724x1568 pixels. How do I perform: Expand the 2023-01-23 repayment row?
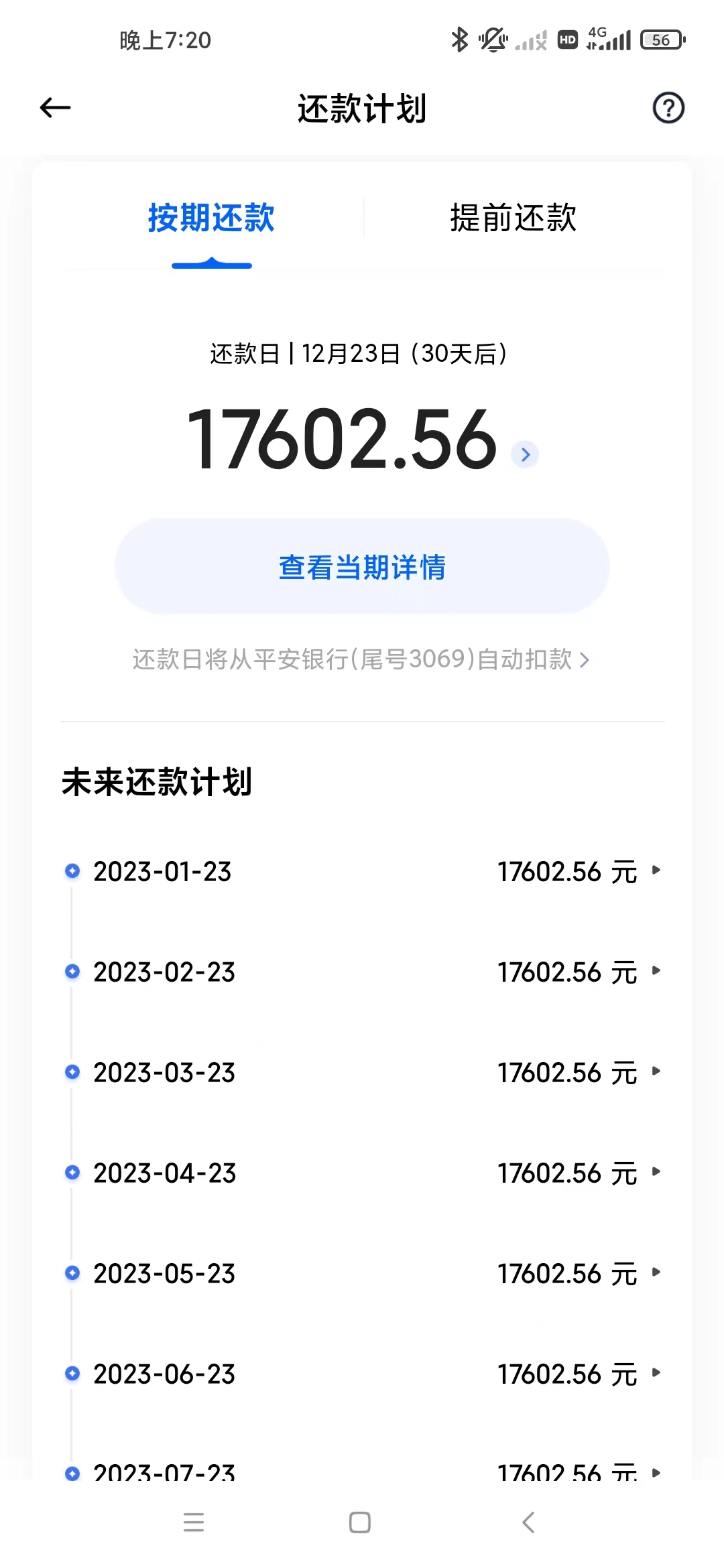click(362, 872)
